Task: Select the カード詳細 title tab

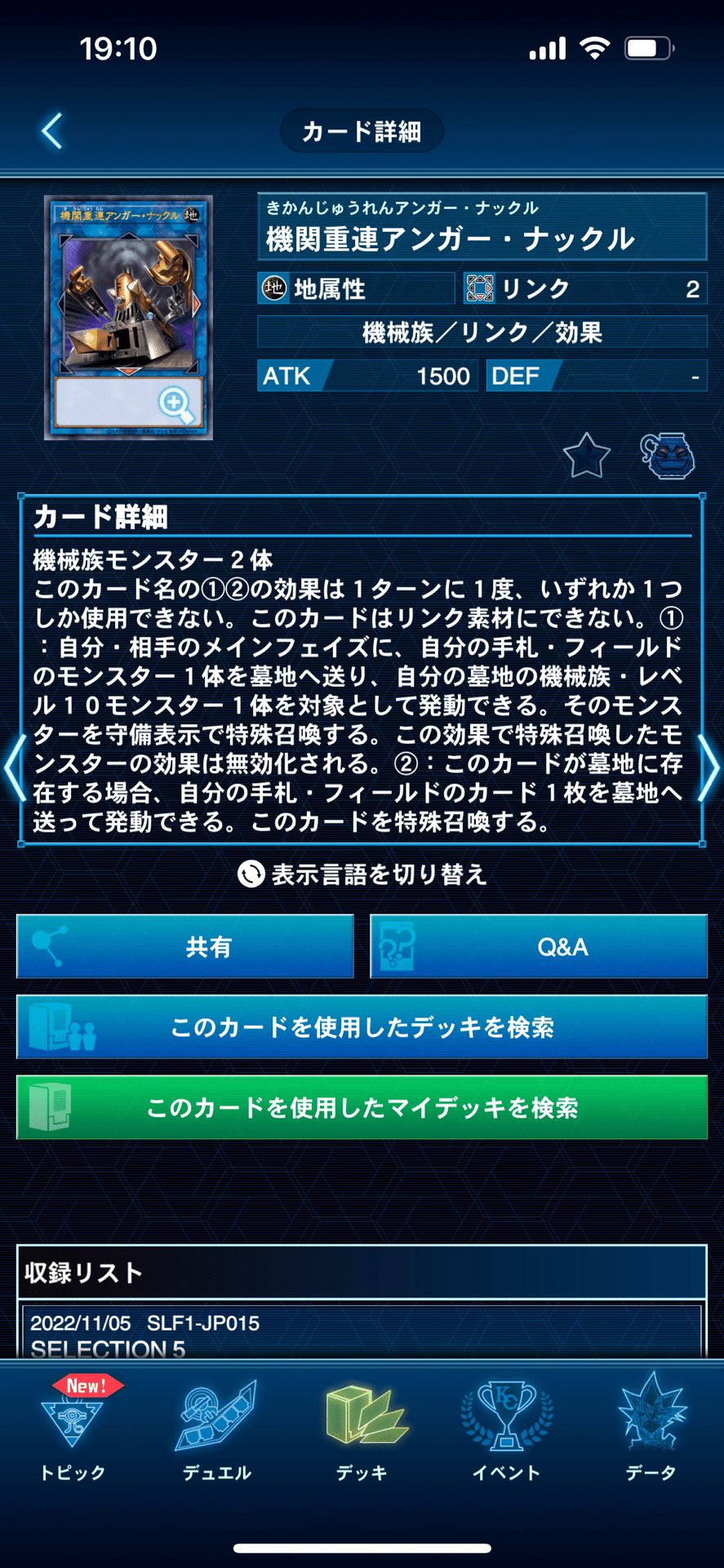Action: (362, 130)
